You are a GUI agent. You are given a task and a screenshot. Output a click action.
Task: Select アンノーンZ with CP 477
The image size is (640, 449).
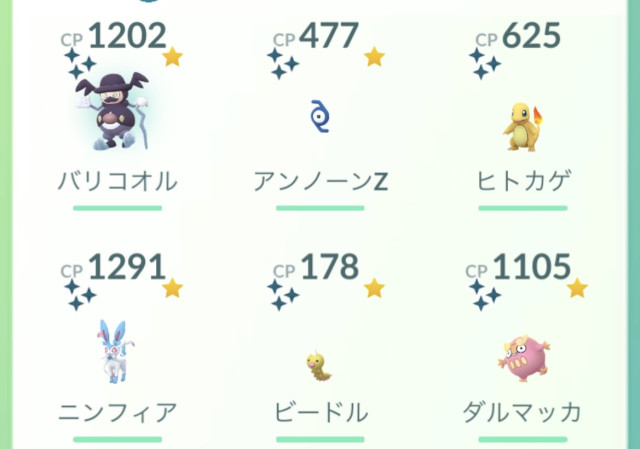[319, 120]
